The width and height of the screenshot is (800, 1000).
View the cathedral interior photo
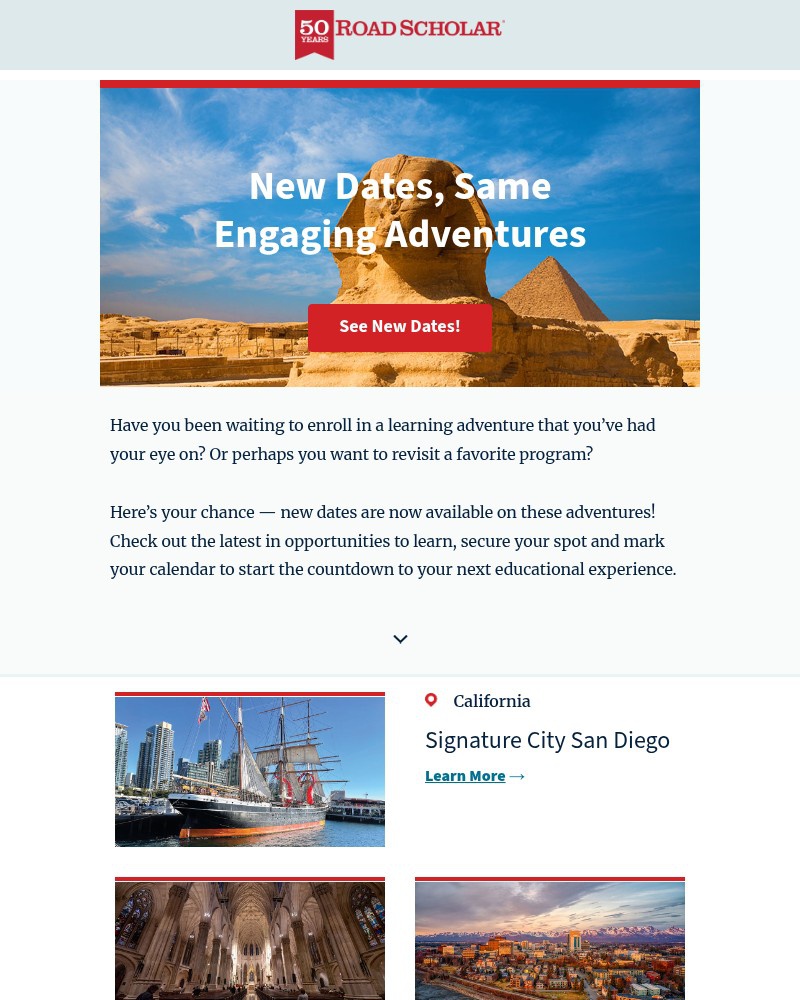pyautogui.click(x=249, y=940)
